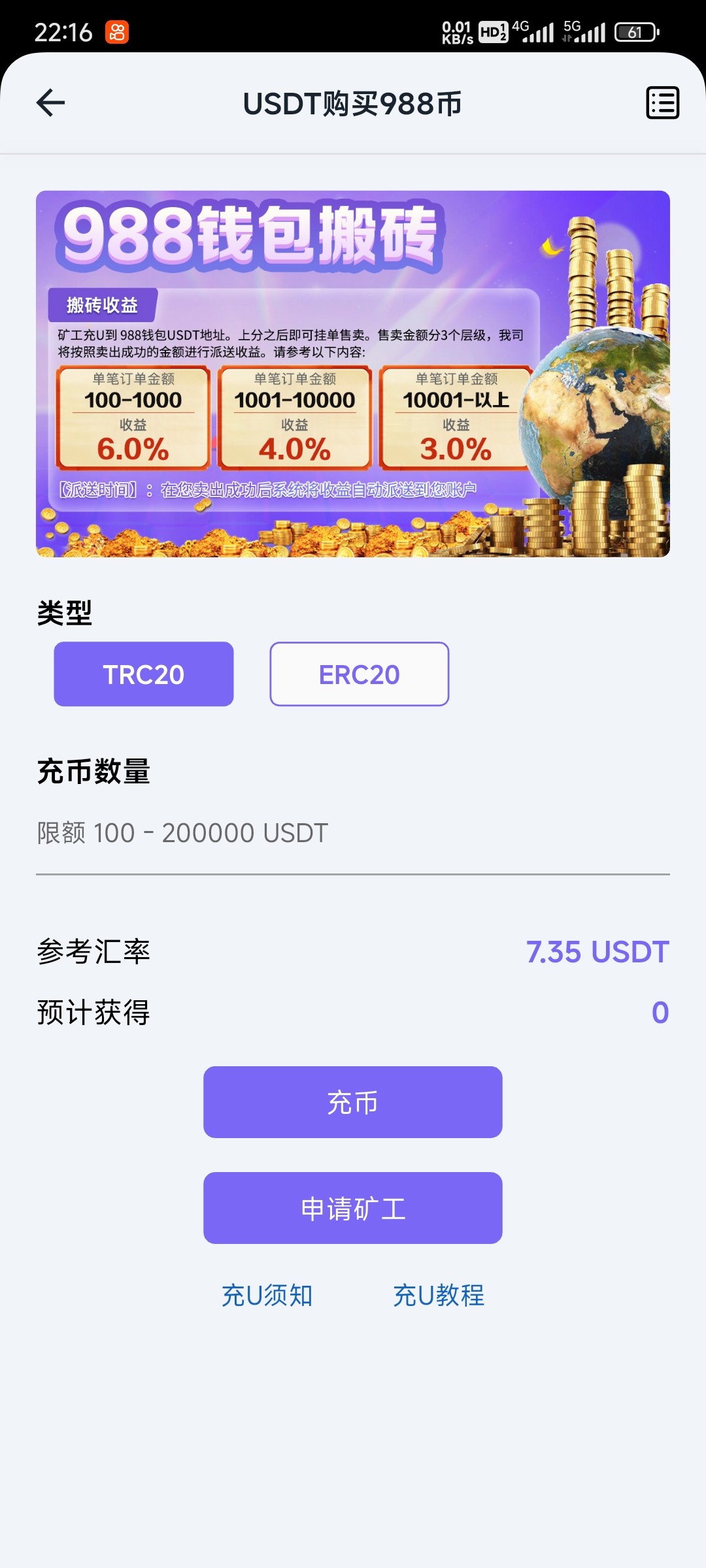The image size is (706, 1568).
Task: Tap the 充币 deposit button
Action: (353, 1102)
